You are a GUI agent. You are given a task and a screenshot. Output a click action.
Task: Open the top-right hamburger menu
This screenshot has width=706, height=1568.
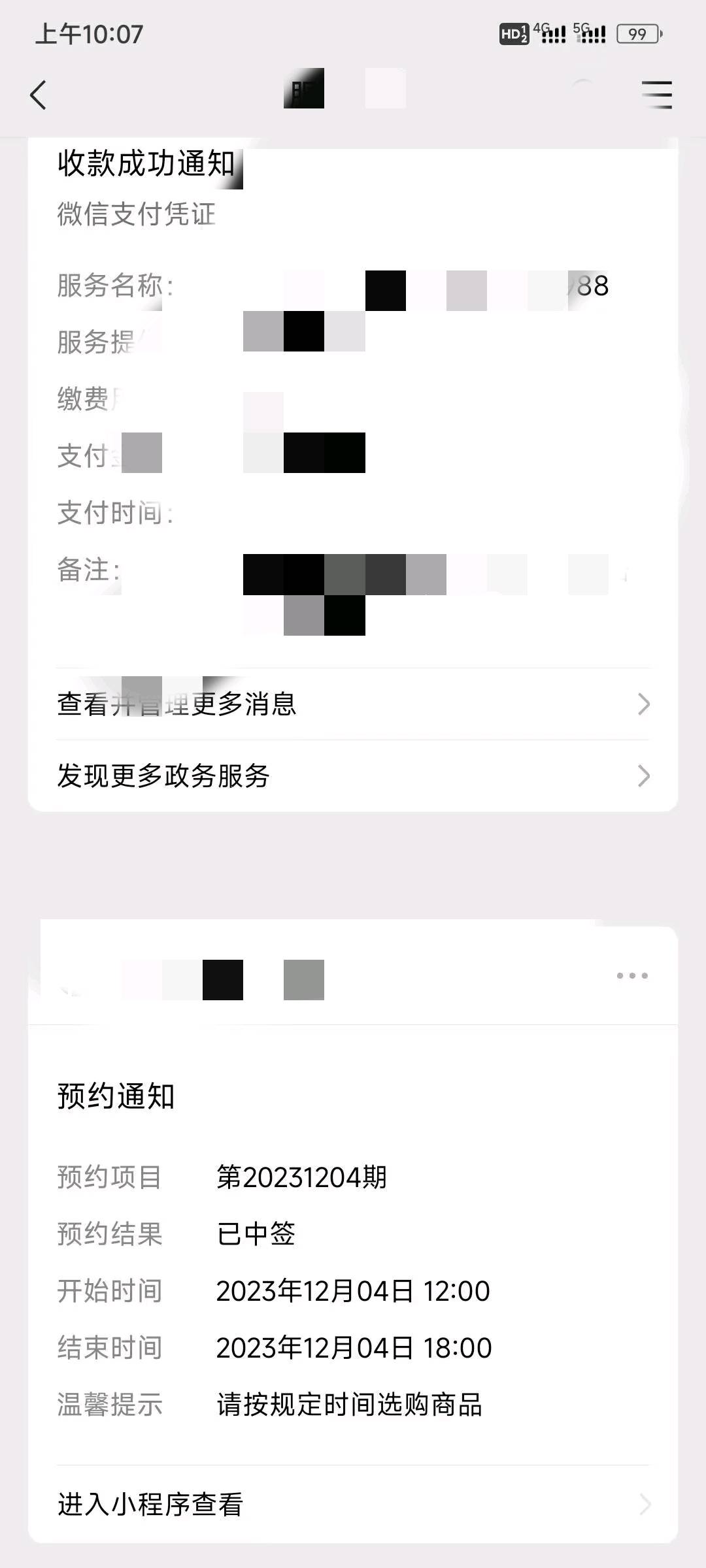[656, 95]
